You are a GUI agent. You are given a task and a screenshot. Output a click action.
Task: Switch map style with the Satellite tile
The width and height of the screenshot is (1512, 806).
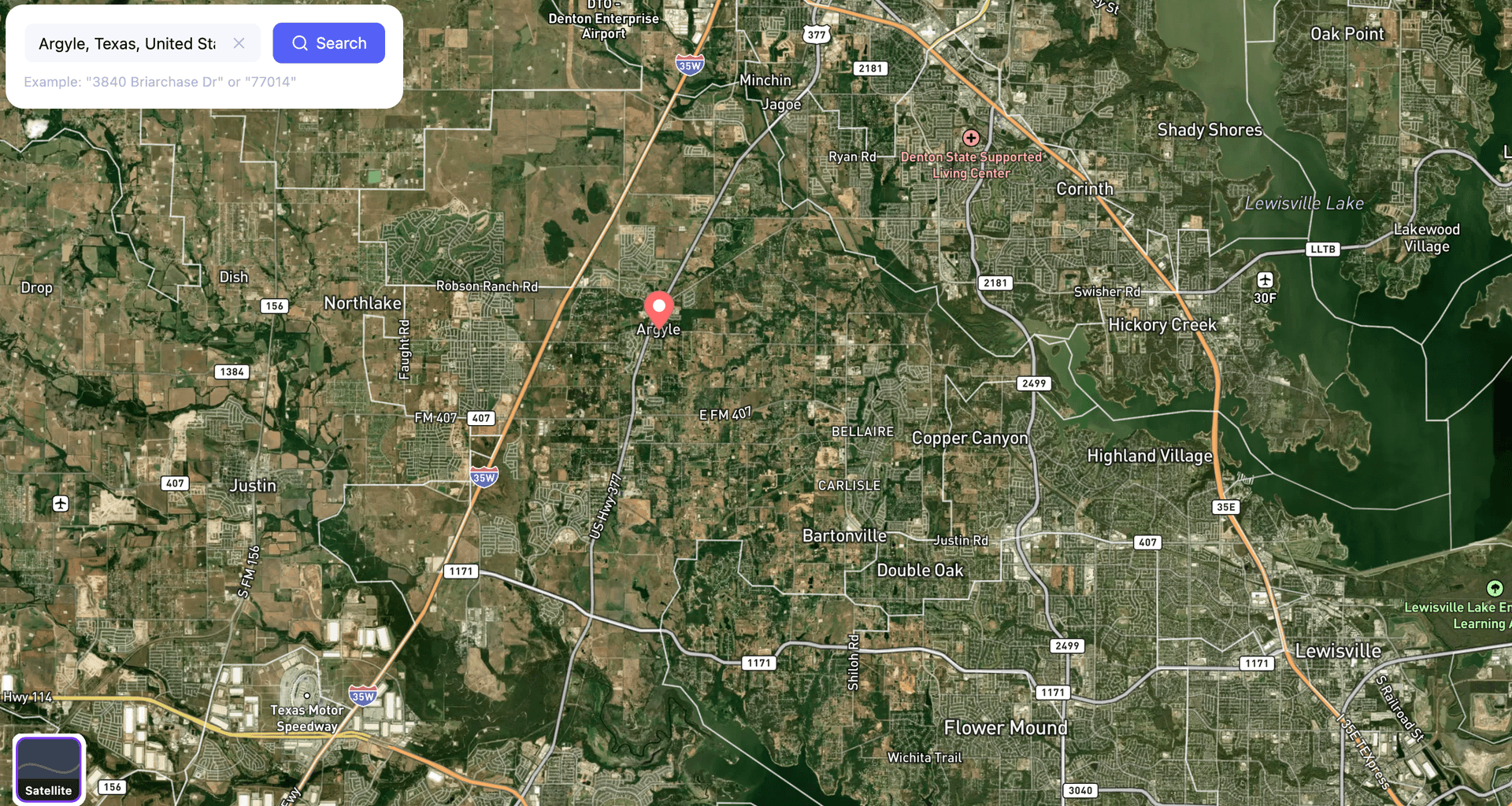(x=49, y=769)
